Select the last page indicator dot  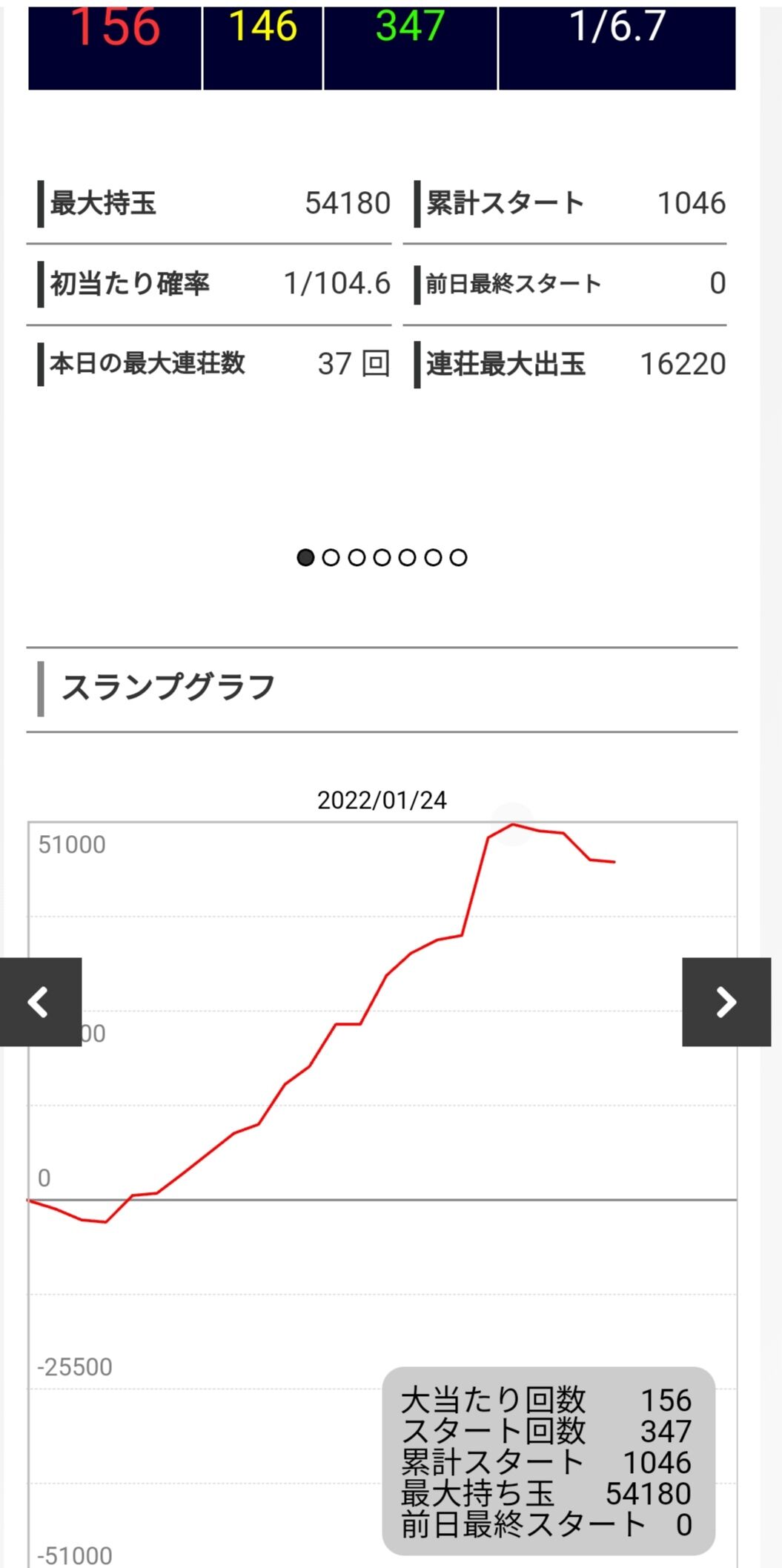coord(459,557)
